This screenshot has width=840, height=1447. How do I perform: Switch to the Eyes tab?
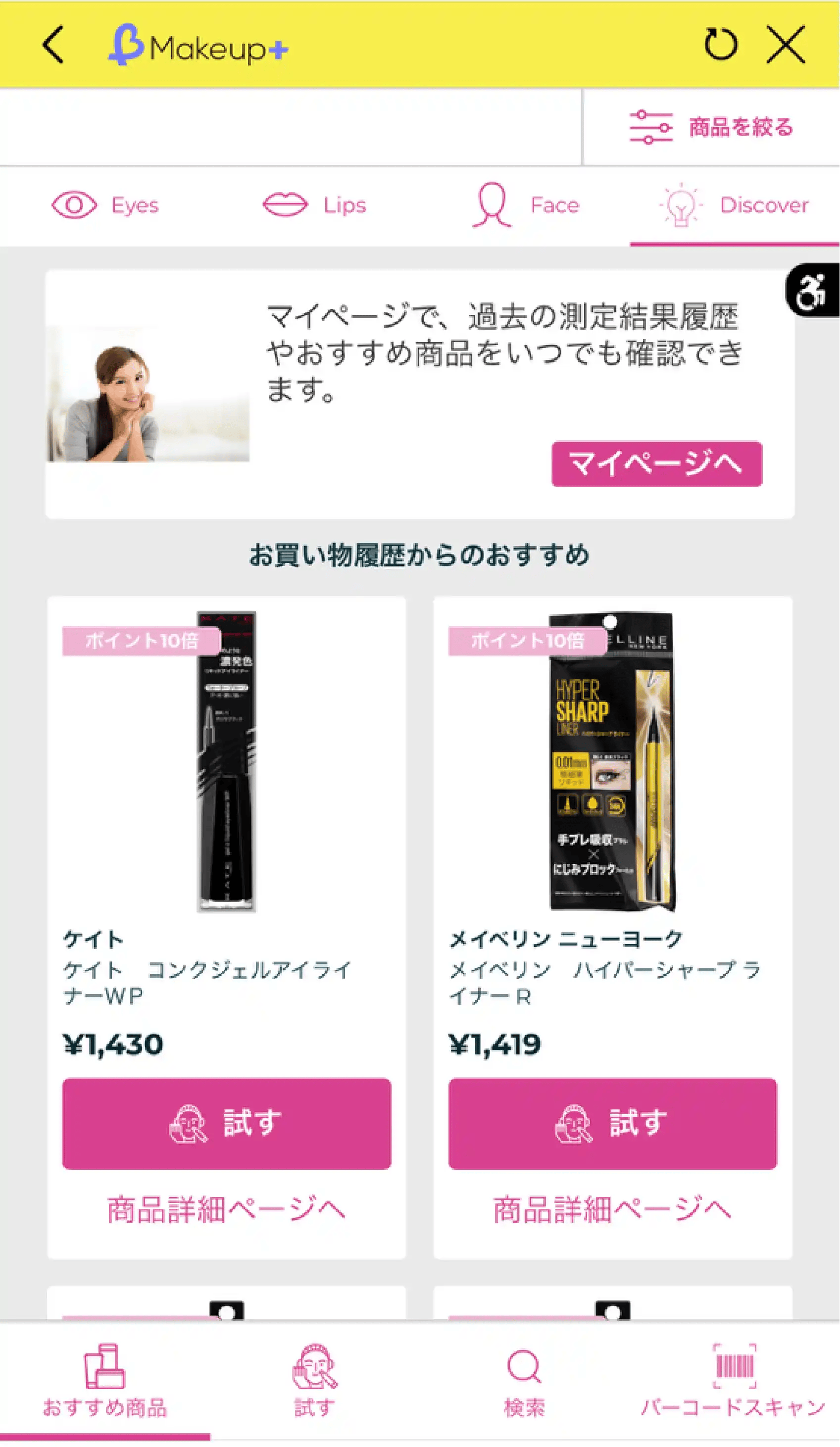105,205
